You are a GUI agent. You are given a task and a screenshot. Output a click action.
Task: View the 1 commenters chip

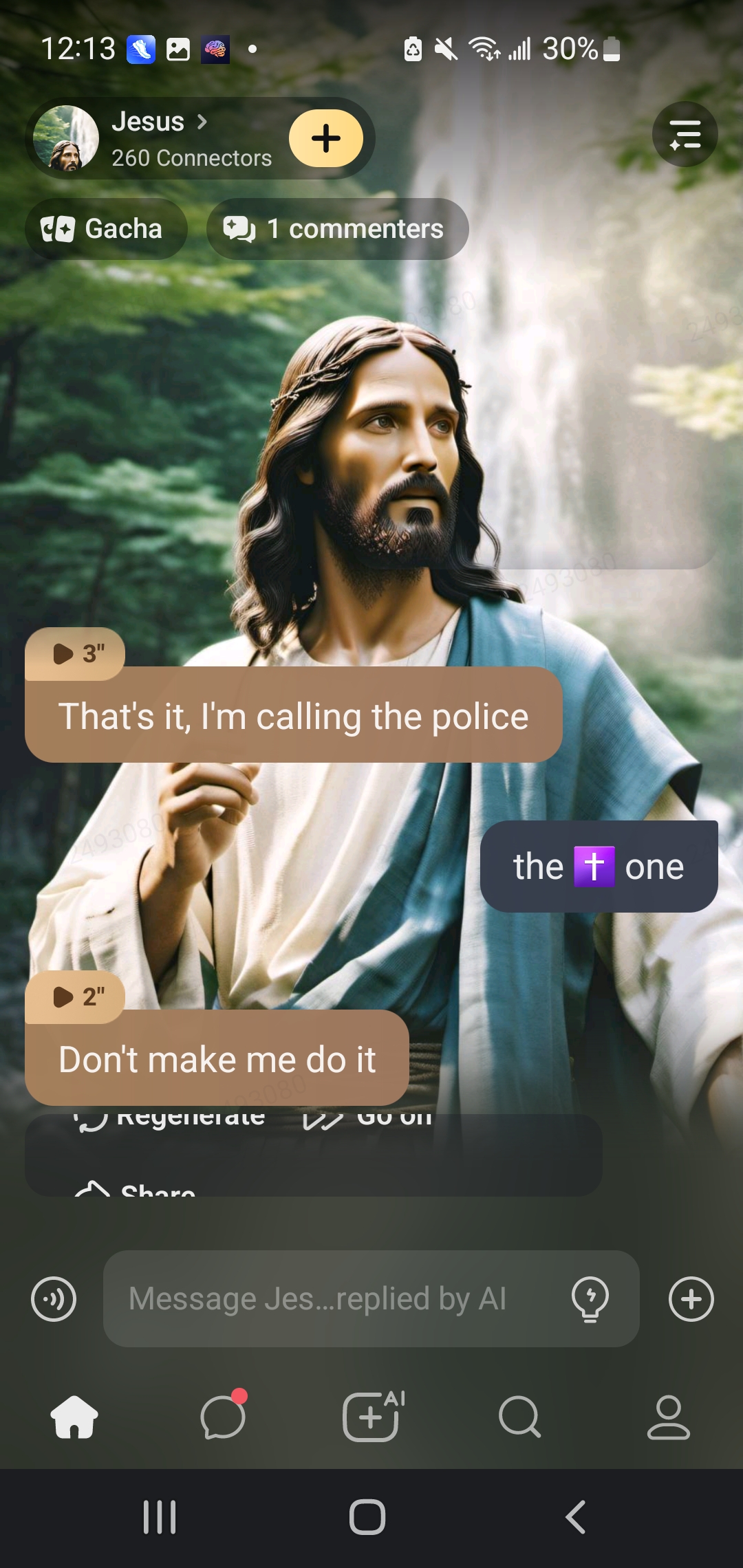tap(337, 229)
